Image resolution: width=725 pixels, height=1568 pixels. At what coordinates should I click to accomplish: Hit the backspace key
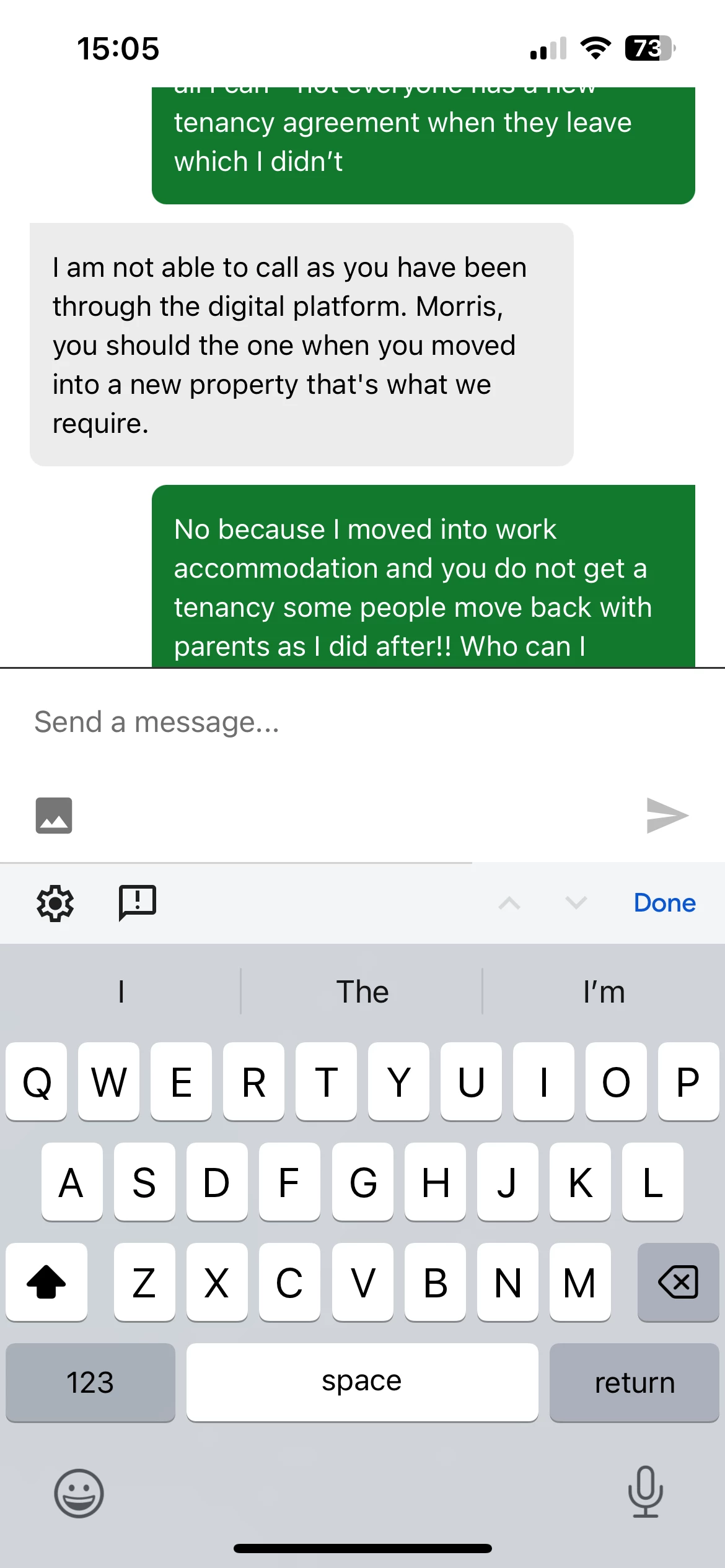click(678, 1282)
